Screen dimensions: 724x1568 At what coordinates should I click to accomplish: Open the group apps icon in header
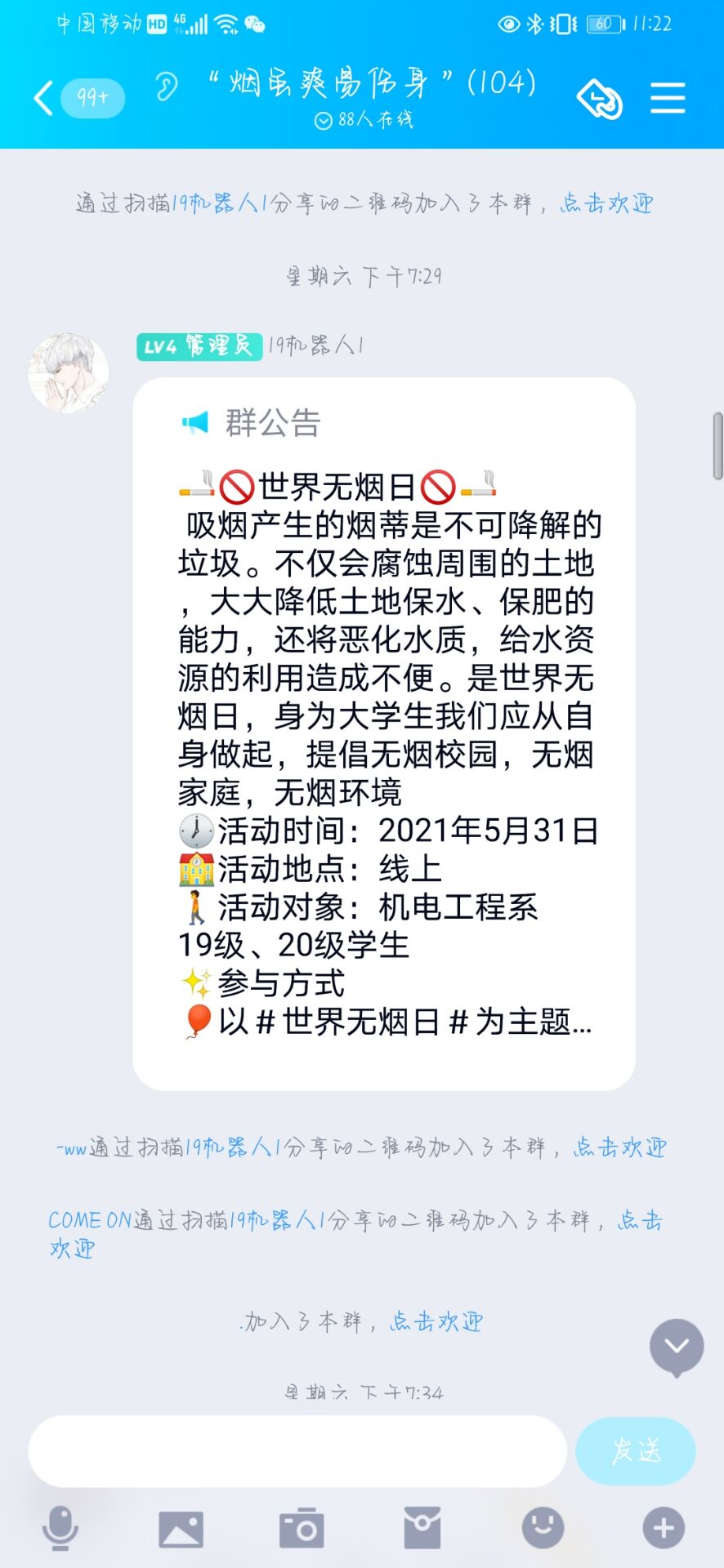pyautogui.click(x=600, y=99)
